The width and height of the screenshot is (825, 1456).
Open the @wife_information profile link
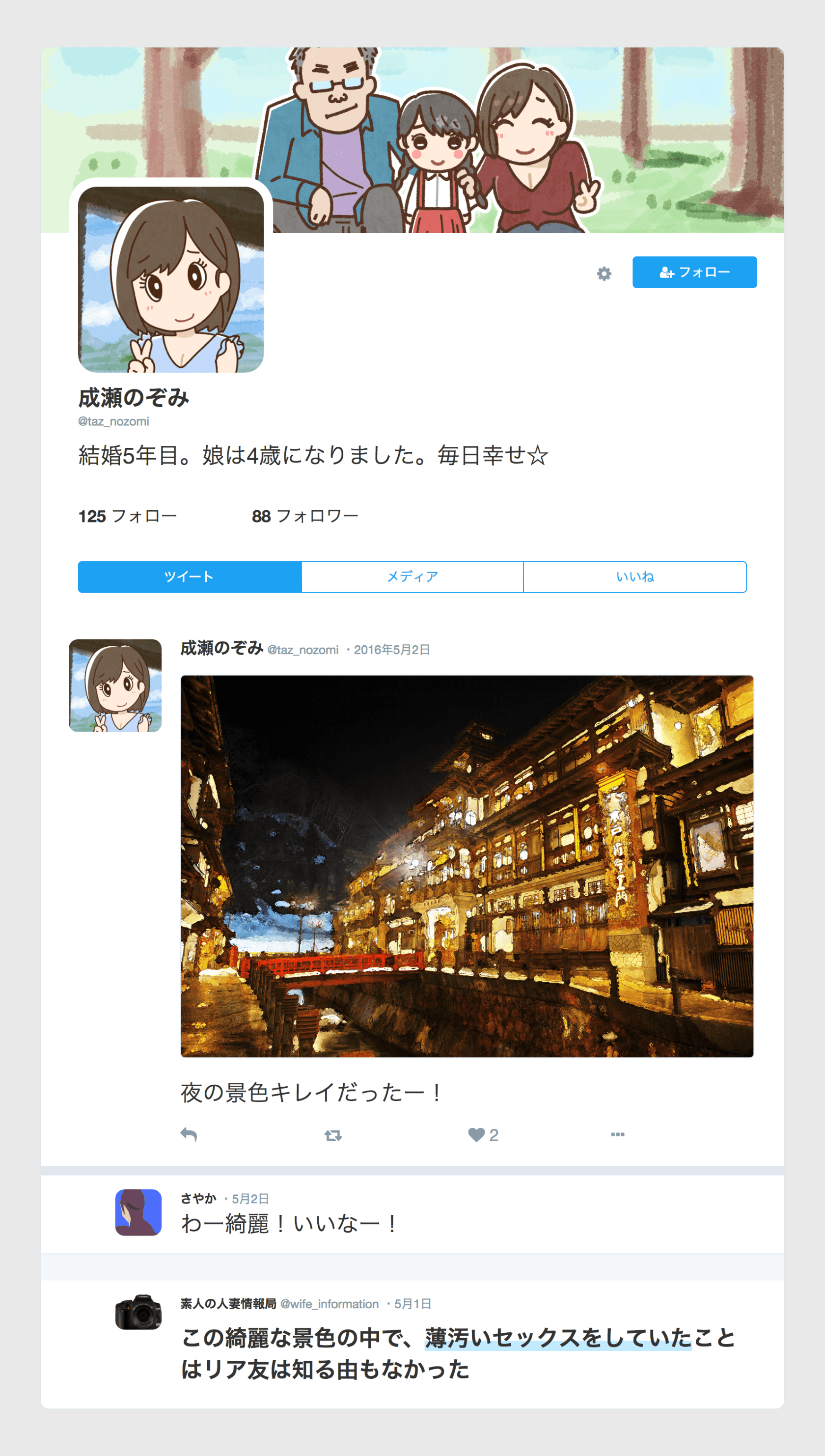tap(329, 1304)
